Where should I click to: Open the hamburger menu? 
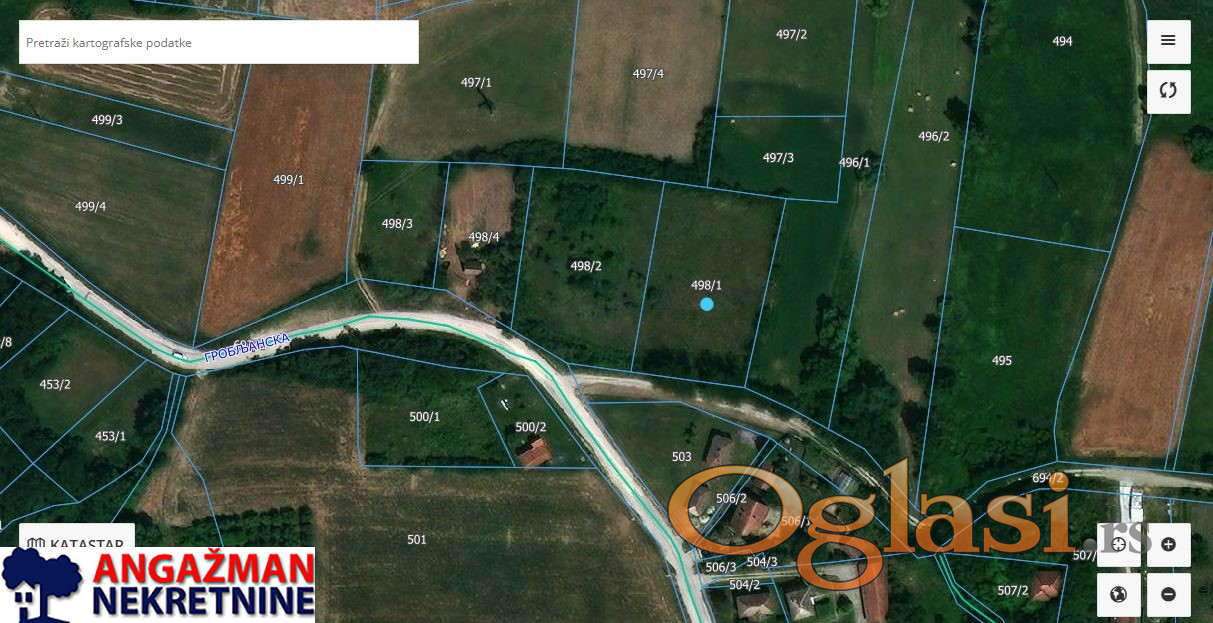[x=1168, y=41]
